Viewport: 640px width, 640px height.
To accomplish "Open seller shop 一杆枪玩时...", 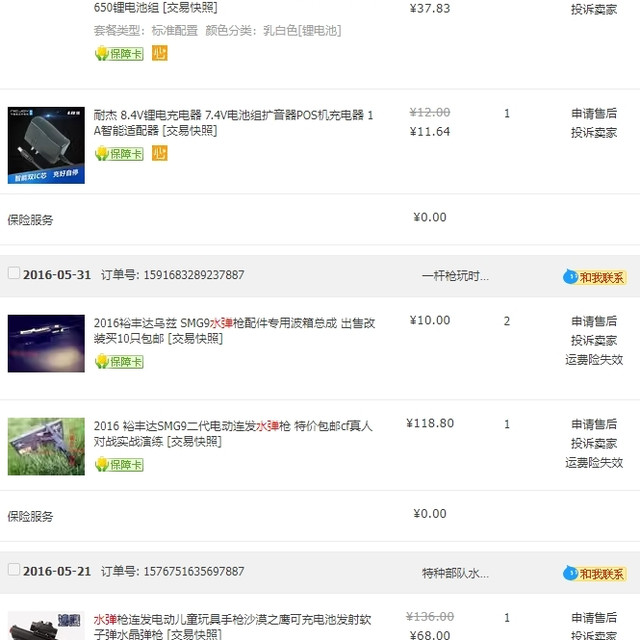I will [x=455, y=276].
